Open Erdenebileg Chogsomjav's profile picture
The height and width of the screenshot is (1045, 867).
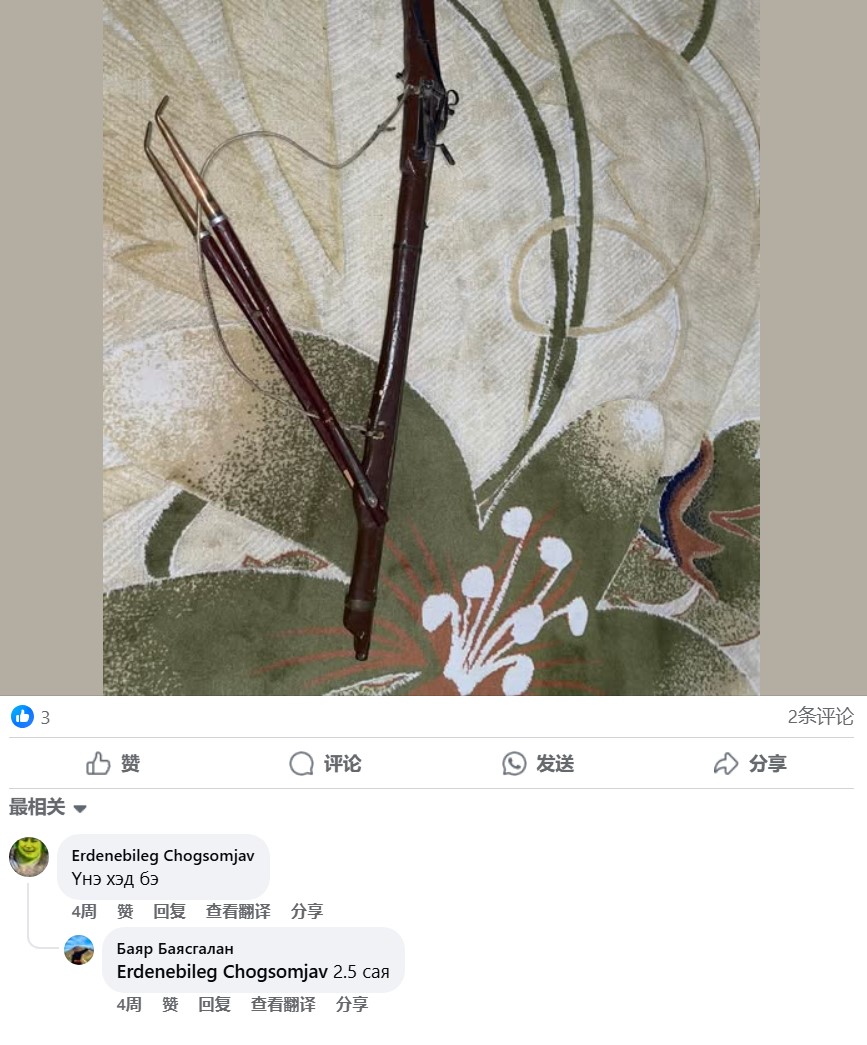point(29,857)
